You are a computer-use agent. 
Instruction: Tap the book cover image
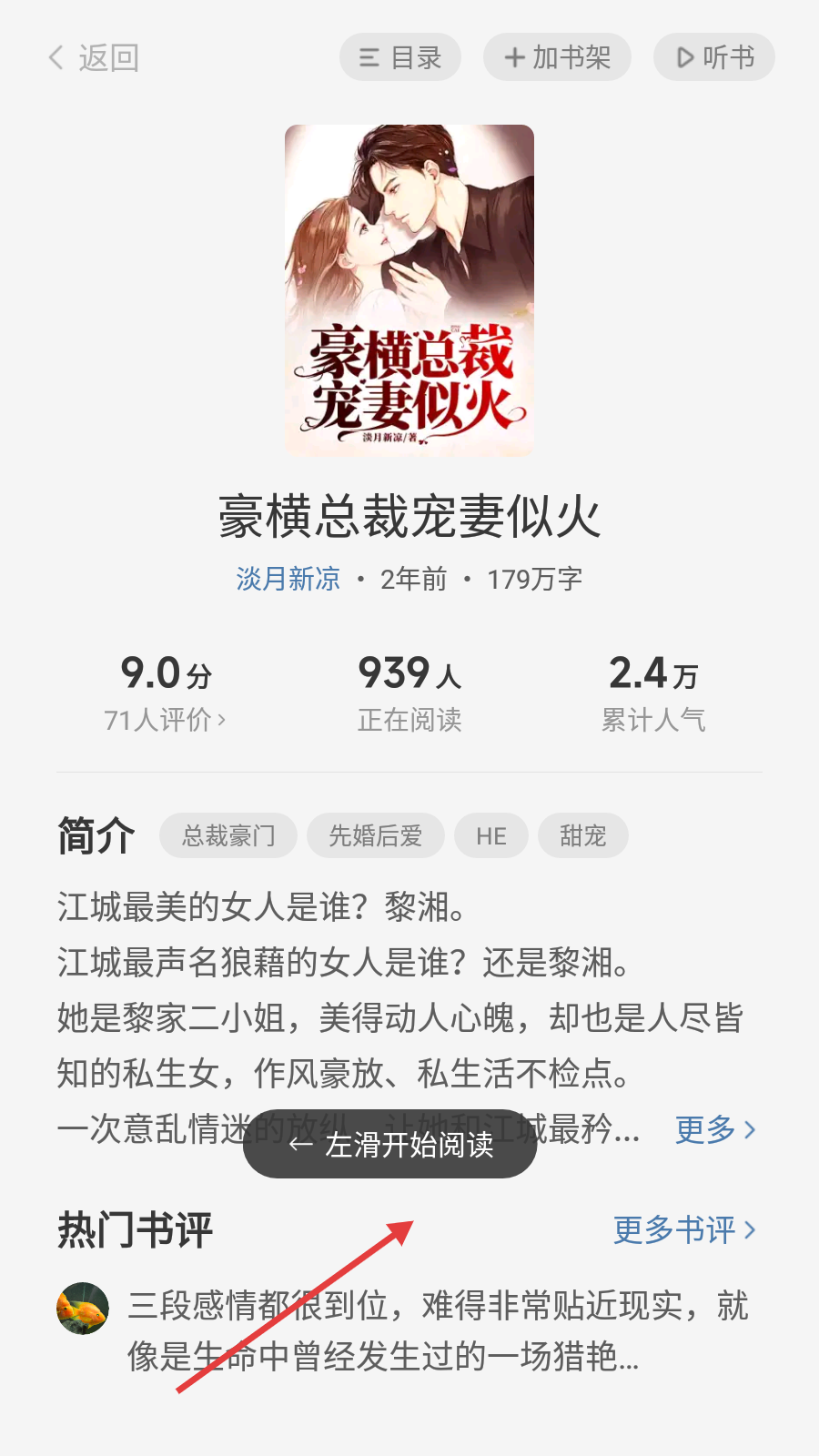409,290
